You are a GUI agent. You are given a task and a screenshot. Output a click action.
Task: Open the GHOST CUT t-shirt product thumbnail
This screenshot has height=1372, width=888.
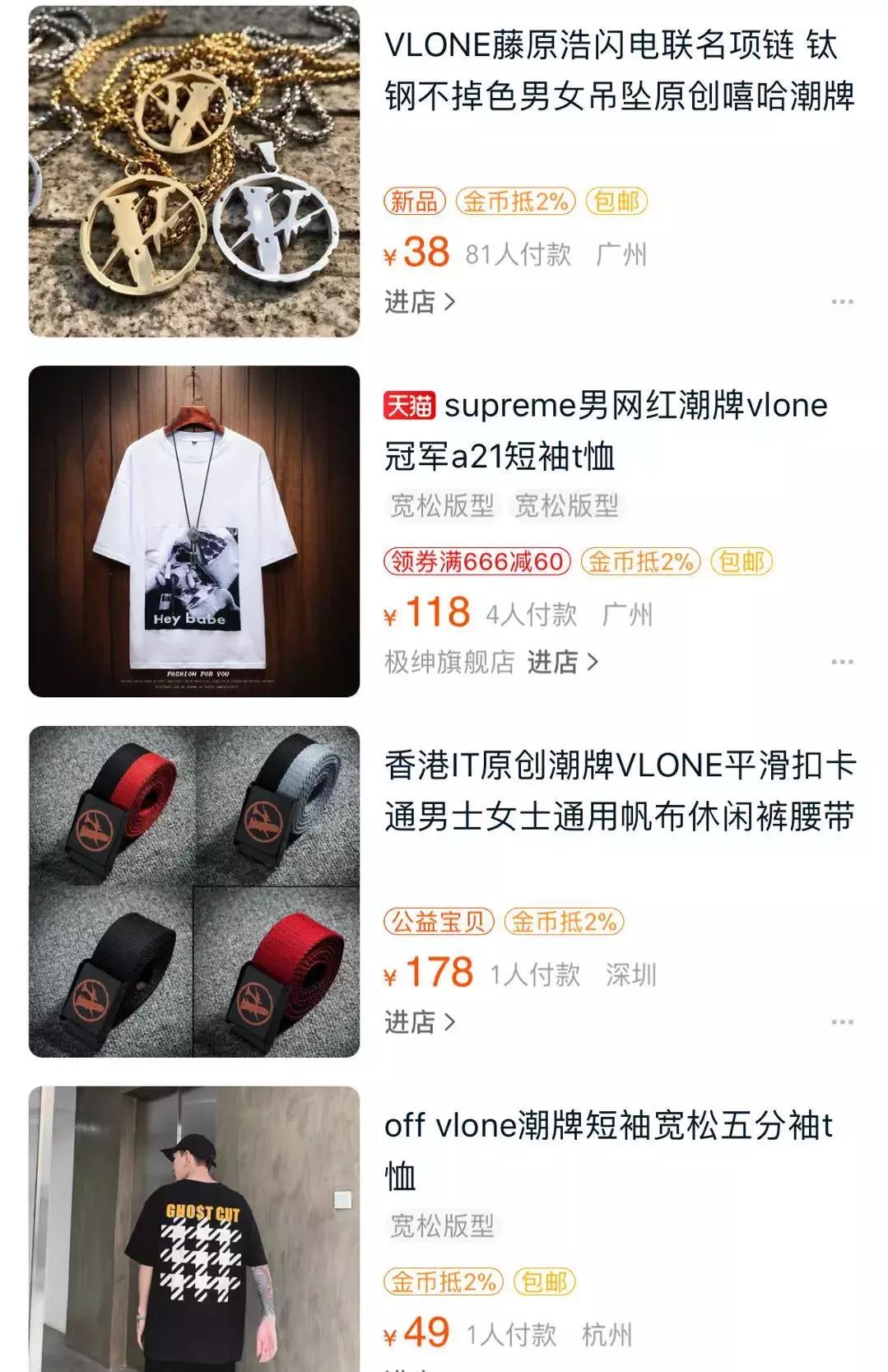195,1226
